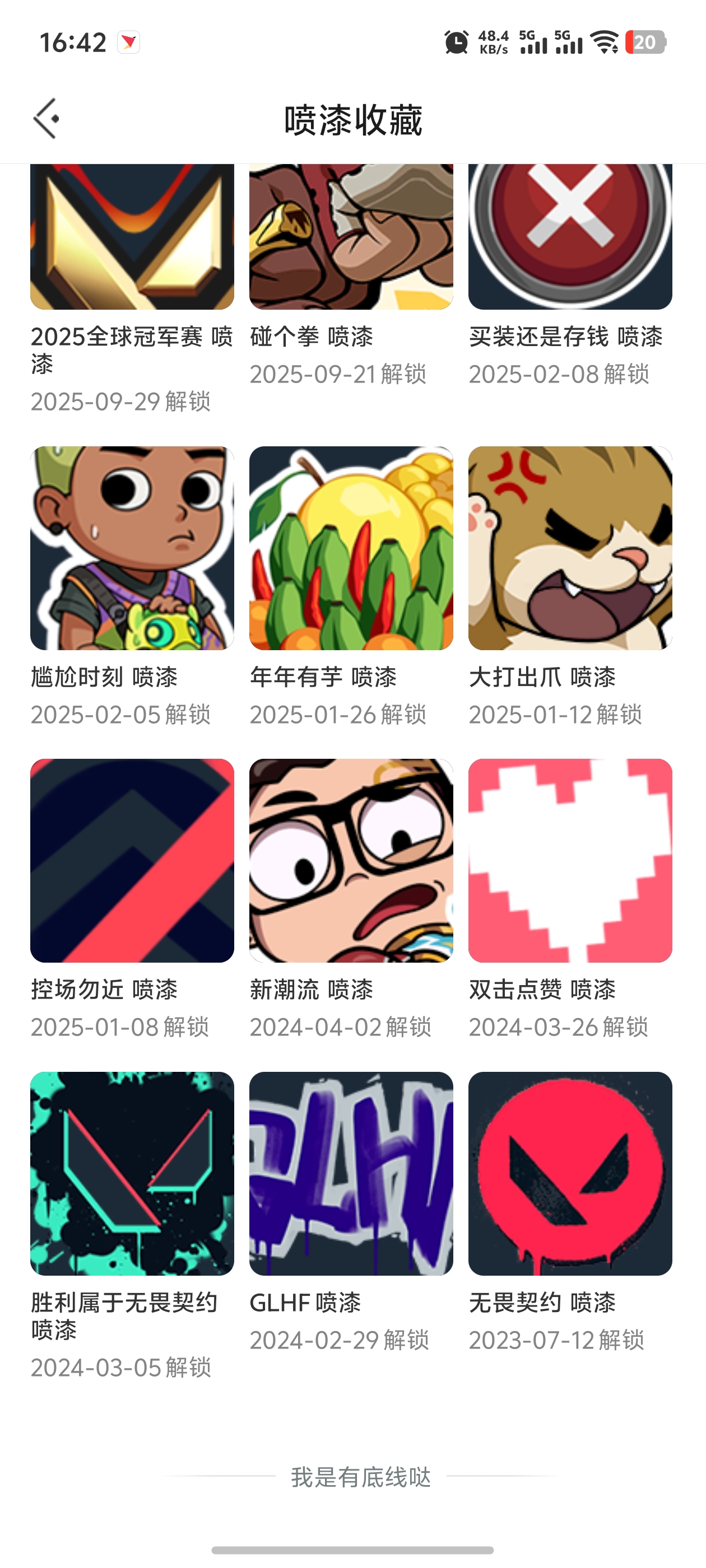This screenshot has width=706, height=1568.
Task: Go back using the top-left arrow
Action: [x=47, y=119]
